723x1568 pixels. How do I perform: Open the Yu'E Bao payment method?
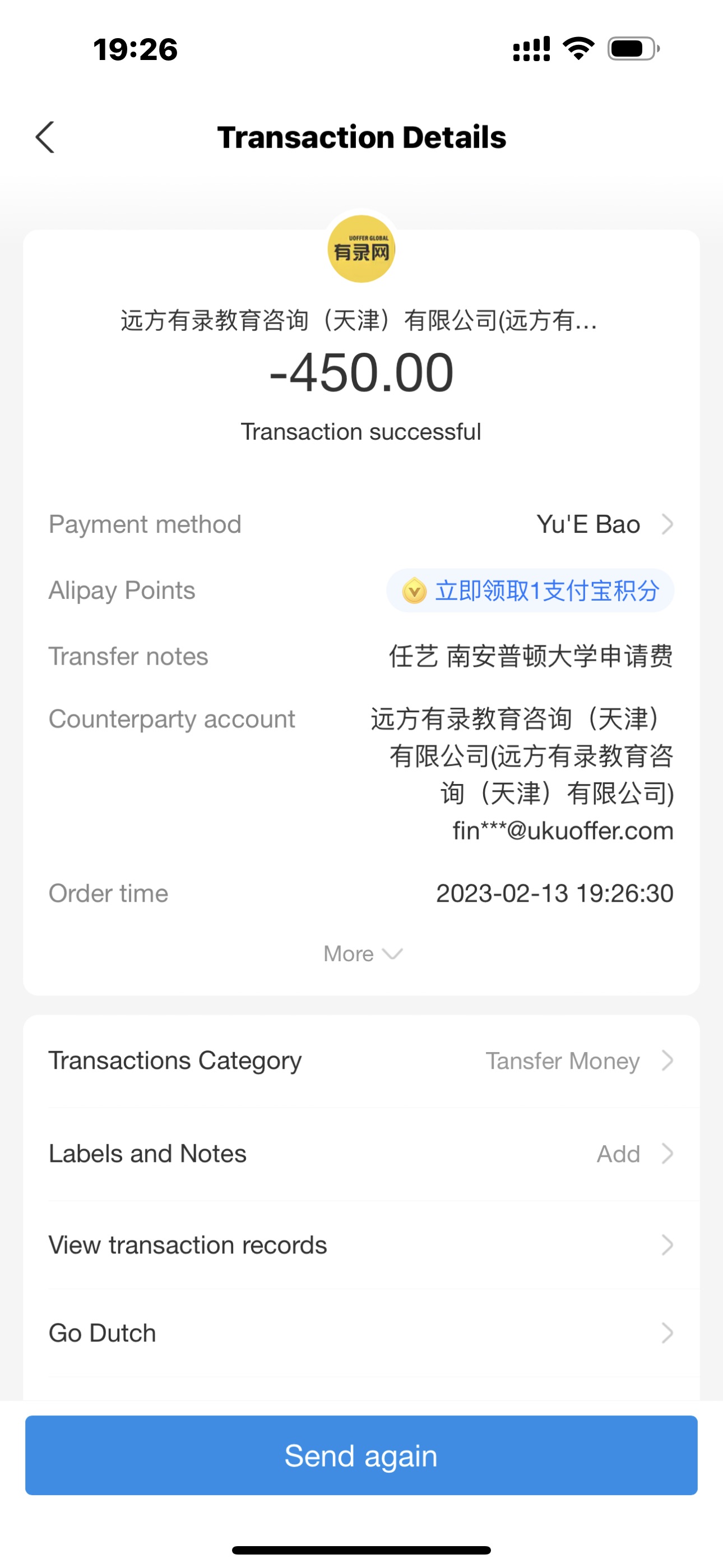[x=602, y=524]
